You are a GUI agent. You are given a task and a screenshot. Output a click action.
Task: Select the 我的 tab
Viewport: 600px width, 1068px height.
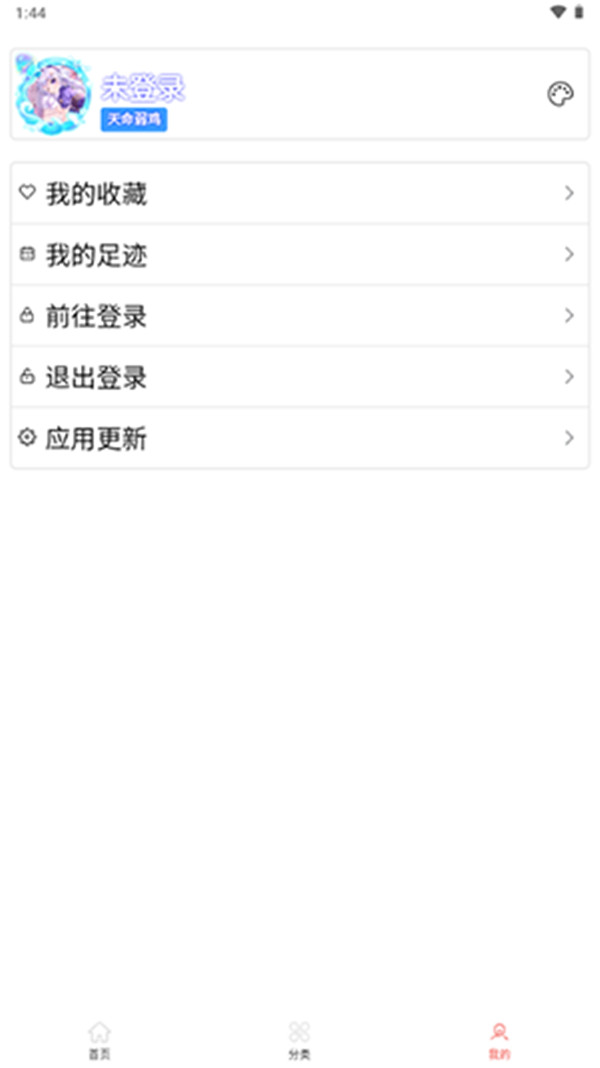tap(499, 1039)
